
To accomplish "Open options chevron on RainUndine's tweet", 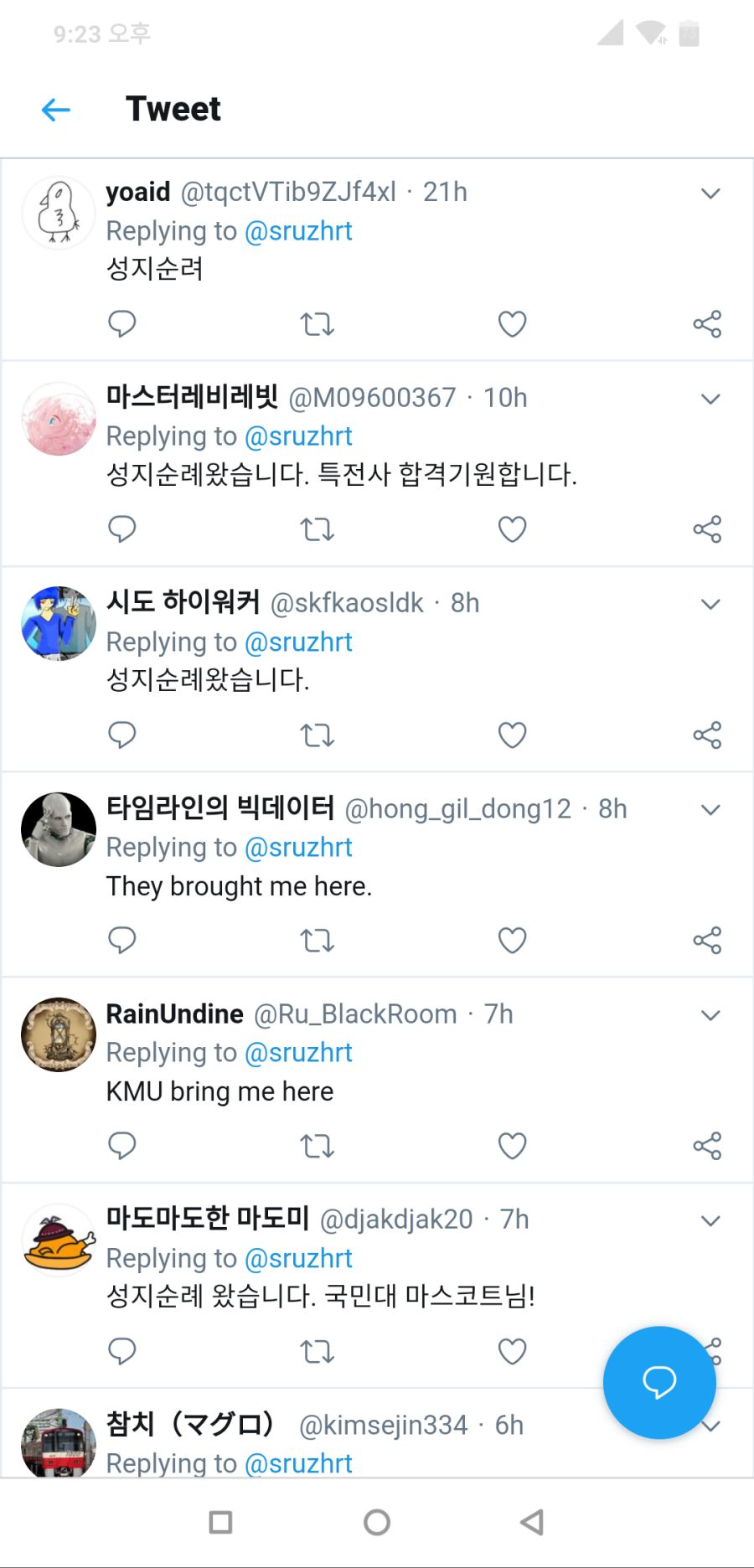I will (710, 1014).
